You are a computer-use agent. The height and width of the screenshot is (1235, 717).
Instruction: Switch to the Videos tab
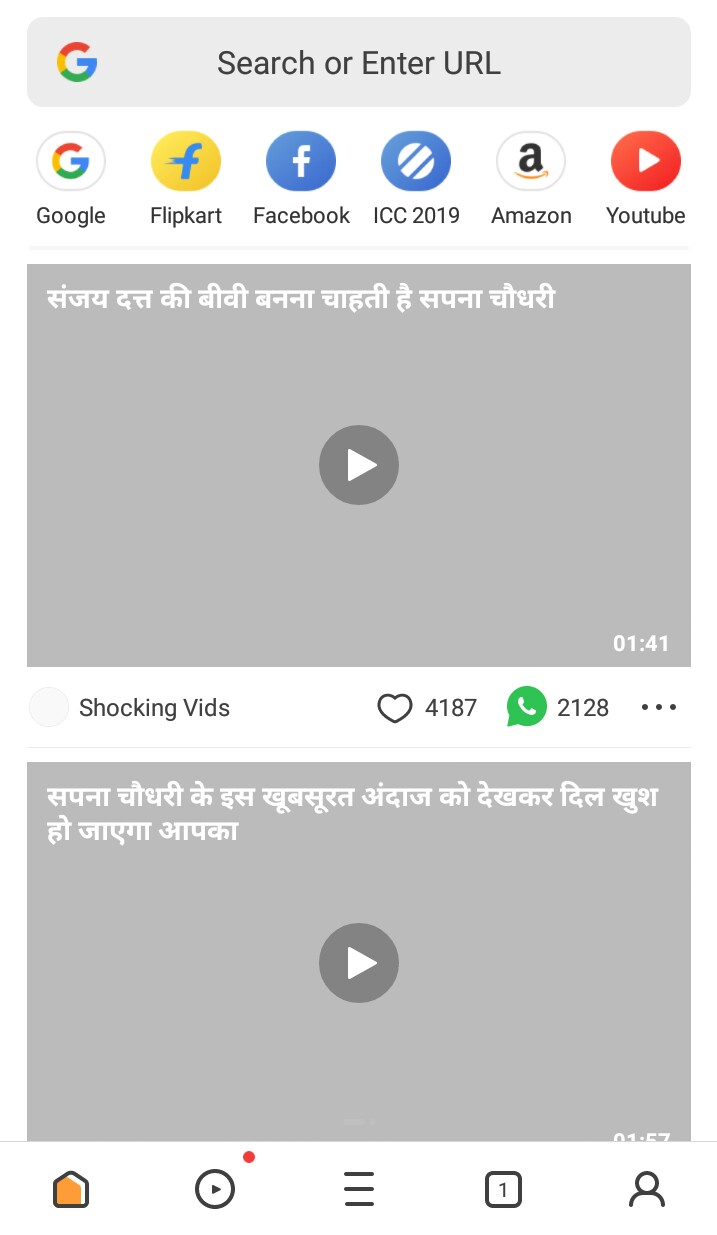coord(215,1190)
